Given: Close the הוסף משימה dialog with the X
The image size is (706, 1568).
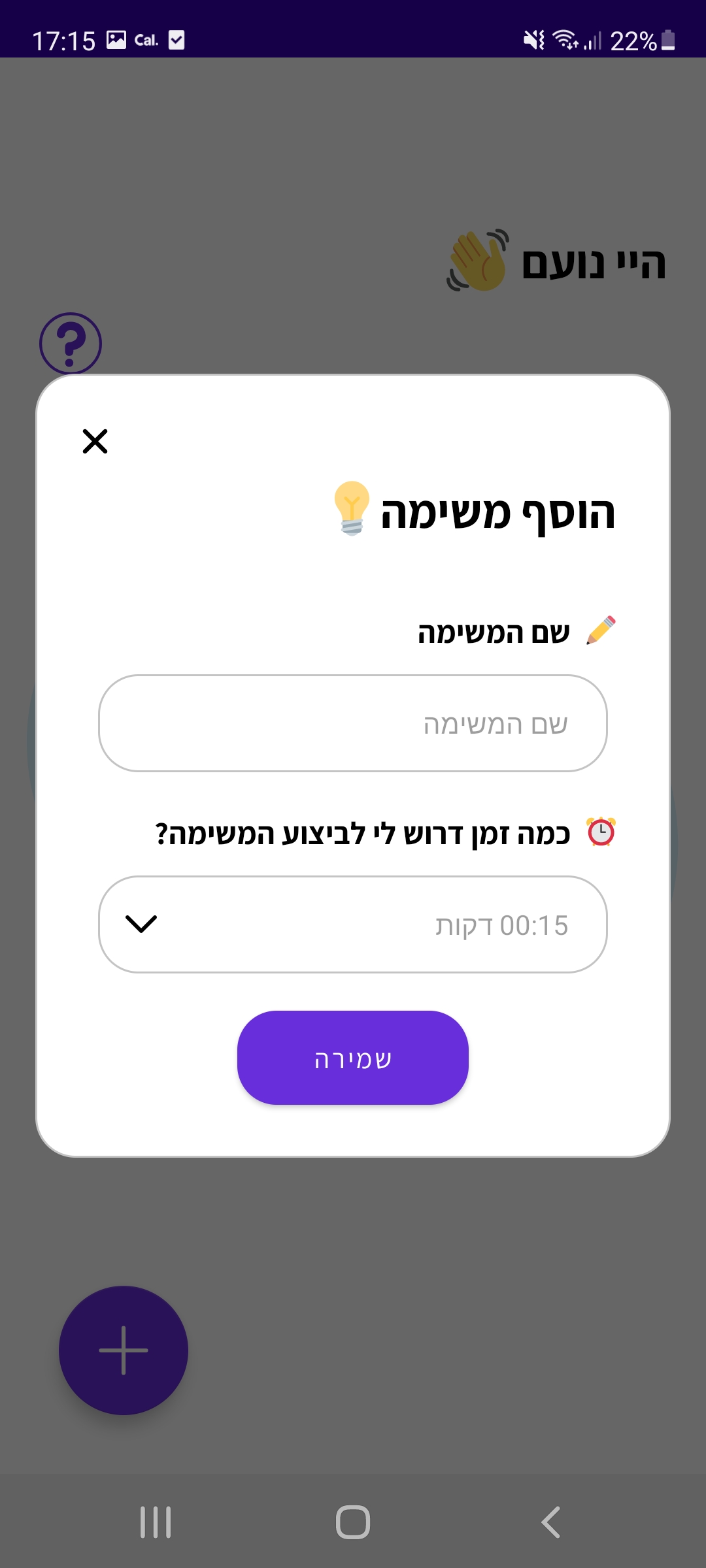Looking at the screenshot, I should (x=95, y=441).
